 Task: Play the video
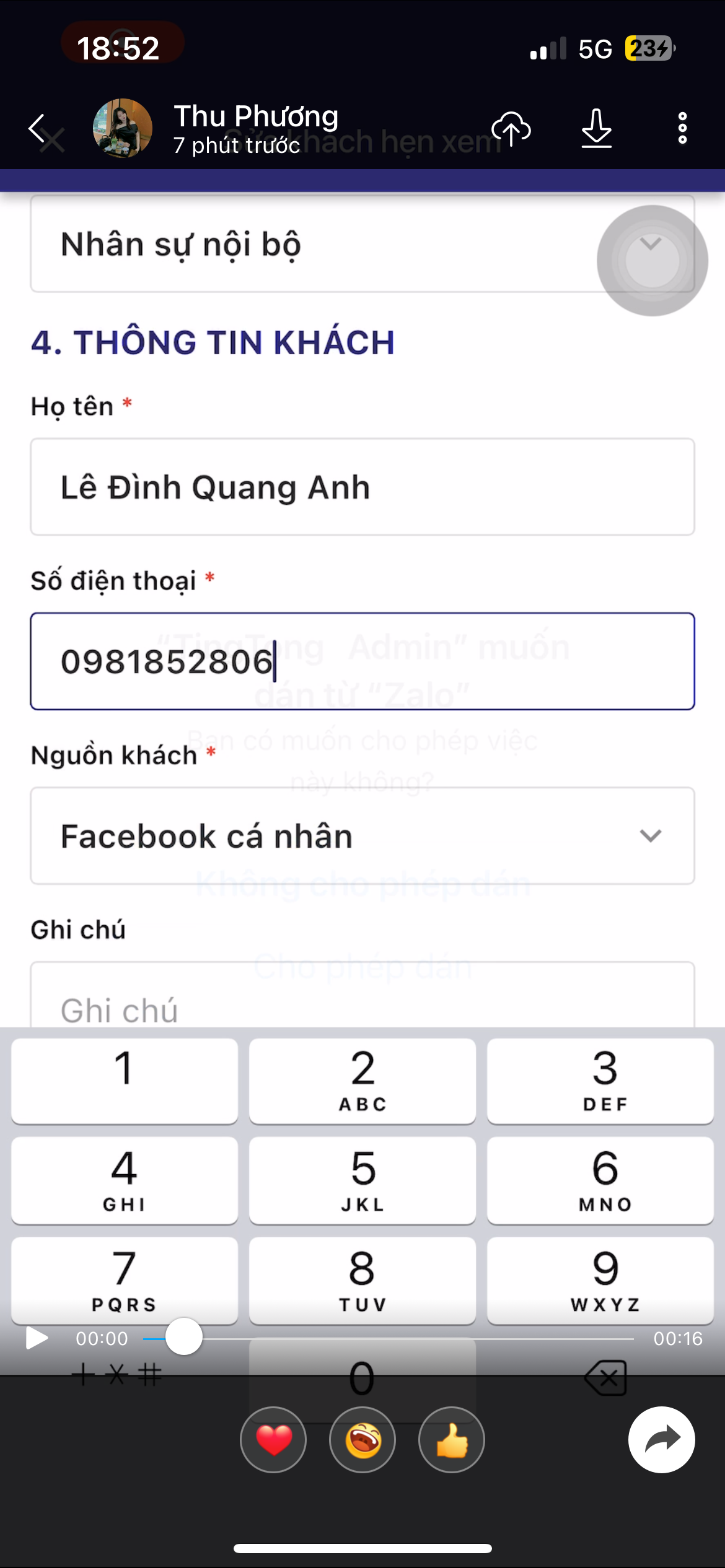[x=37, y=1338]
